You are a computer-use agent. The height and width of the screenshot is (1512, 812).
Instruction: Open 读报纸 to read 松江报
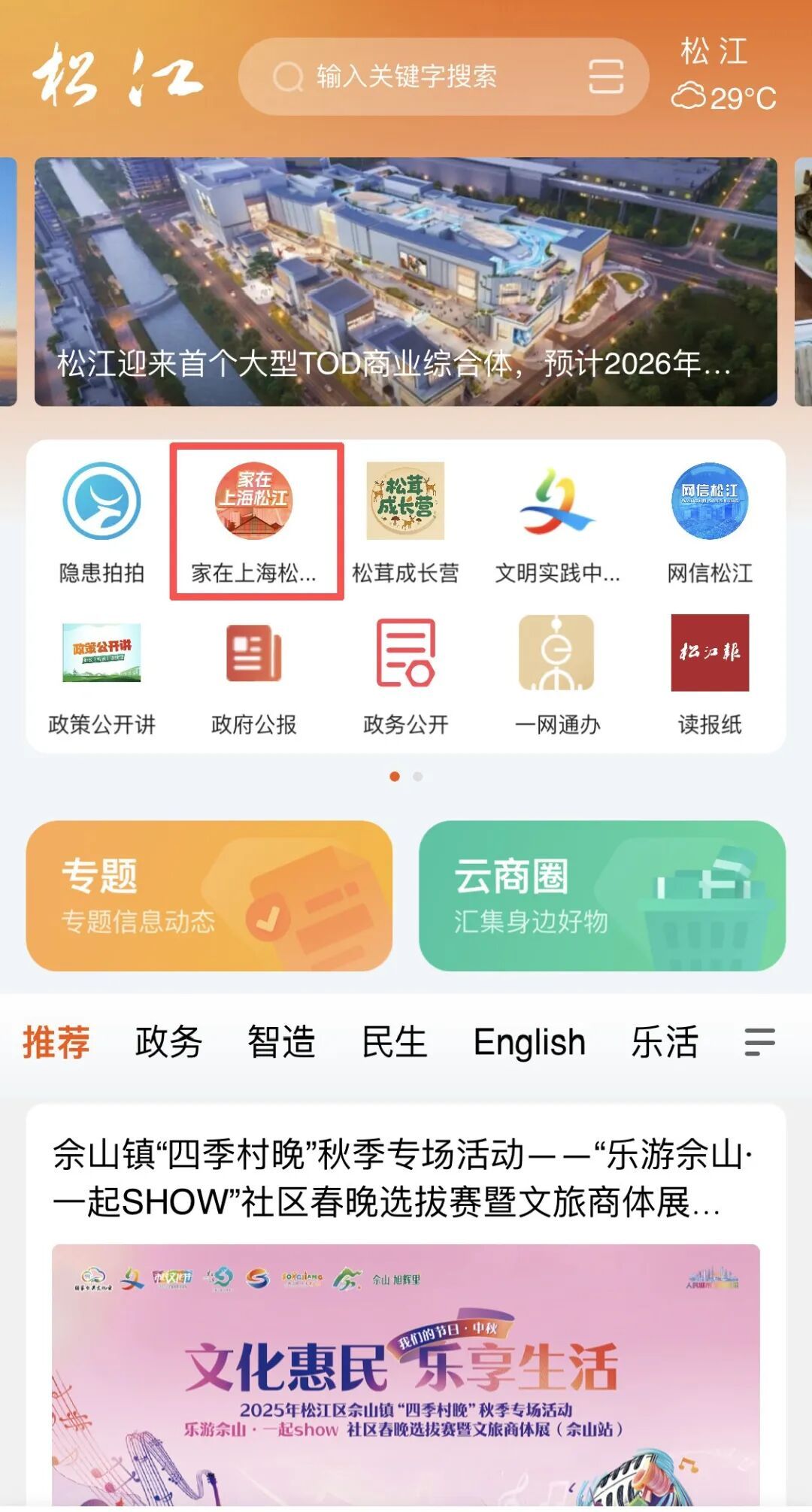(x=710, y=674)
